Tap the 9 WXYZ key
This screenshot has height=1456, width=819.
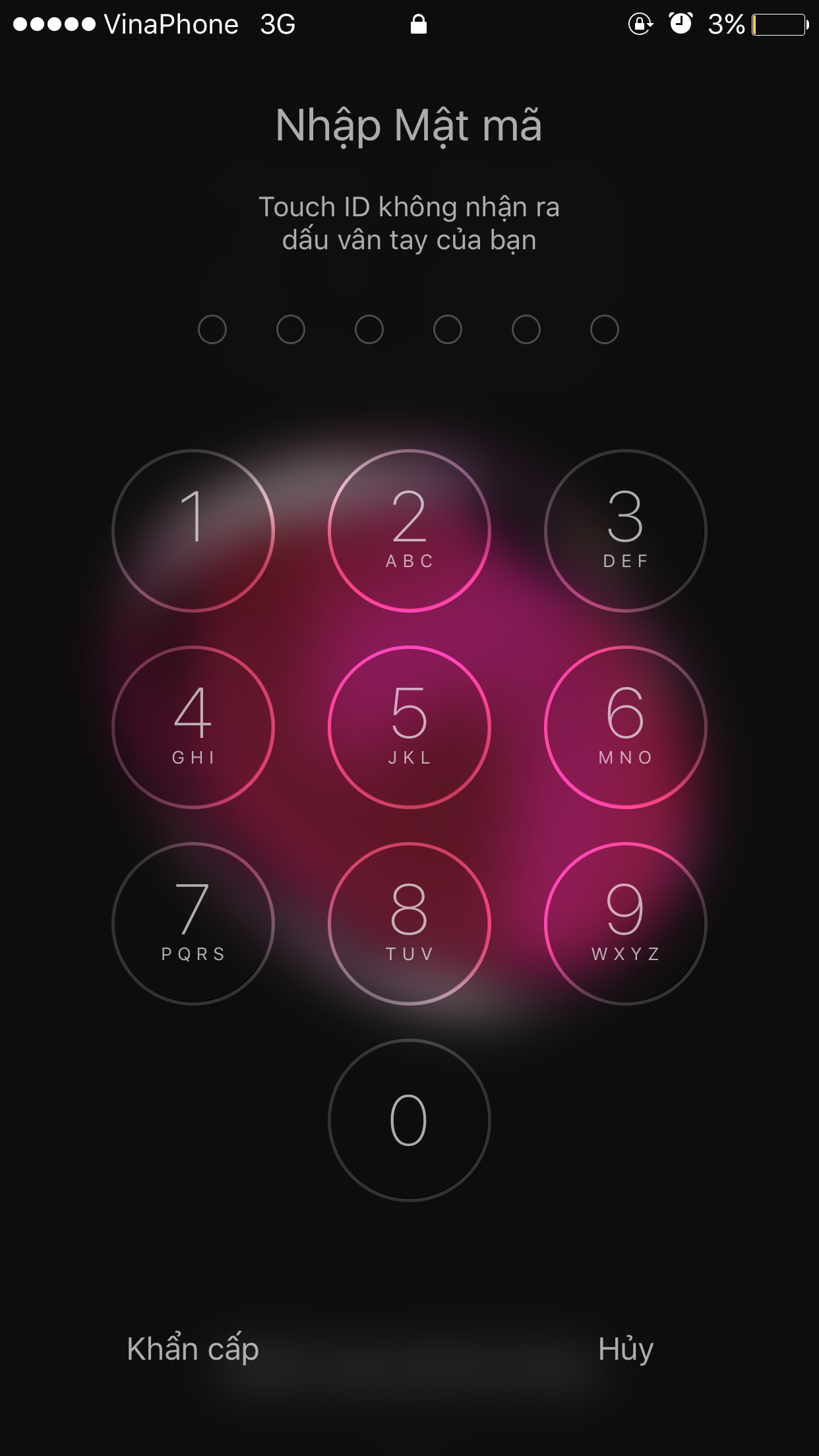coord(625,923)
